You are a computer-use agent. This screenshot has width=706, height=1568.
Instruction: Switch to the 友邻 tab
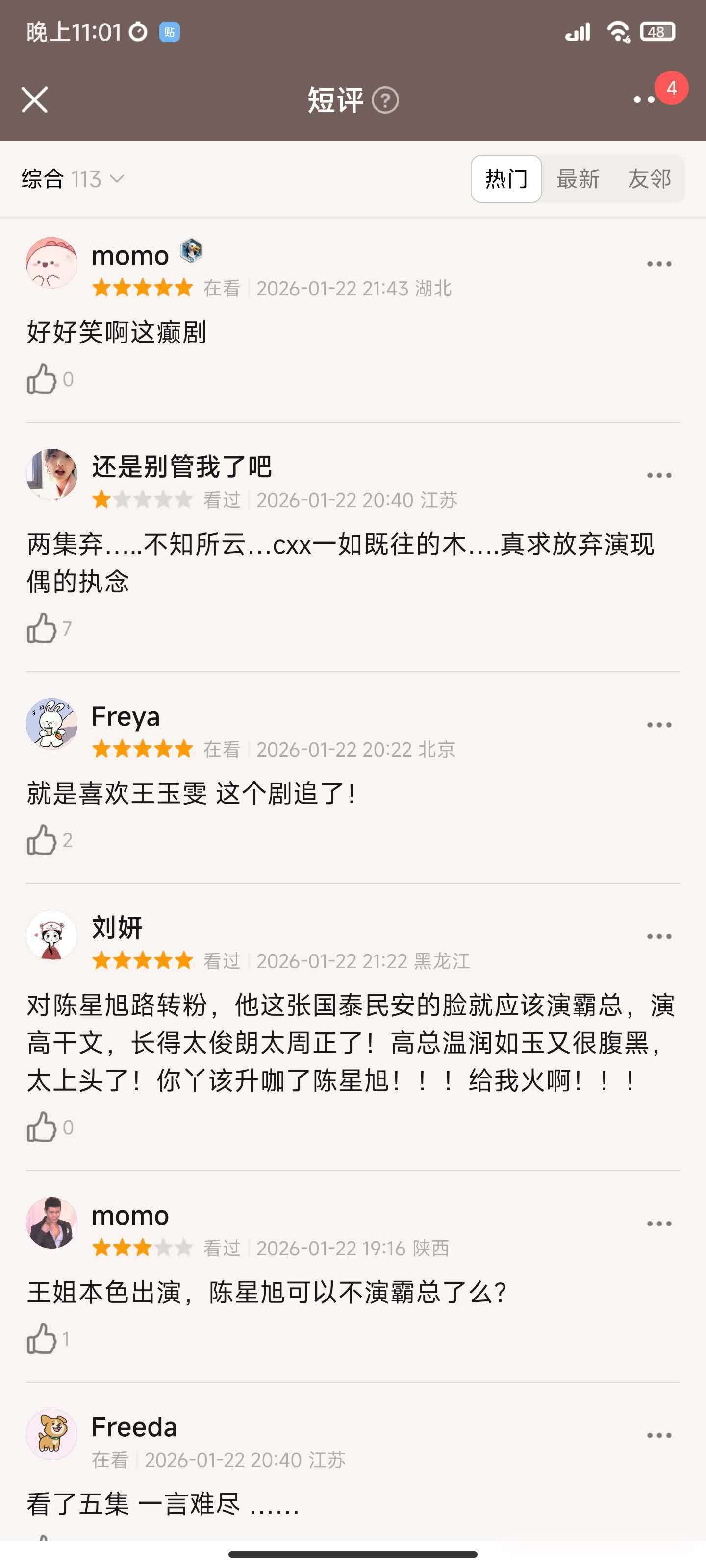649,179
